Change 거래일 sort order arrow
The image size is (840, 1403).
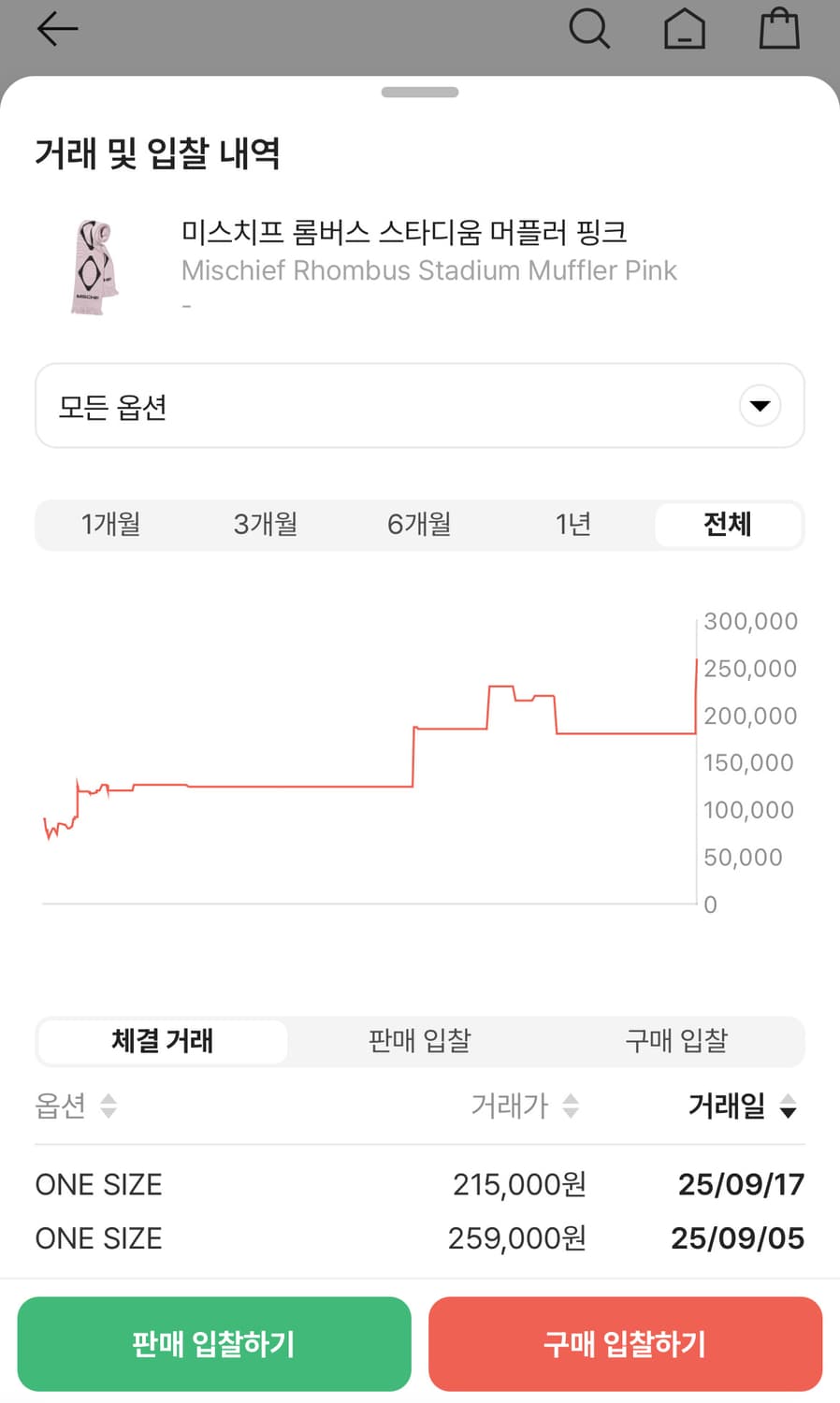tap(788, 1106)
